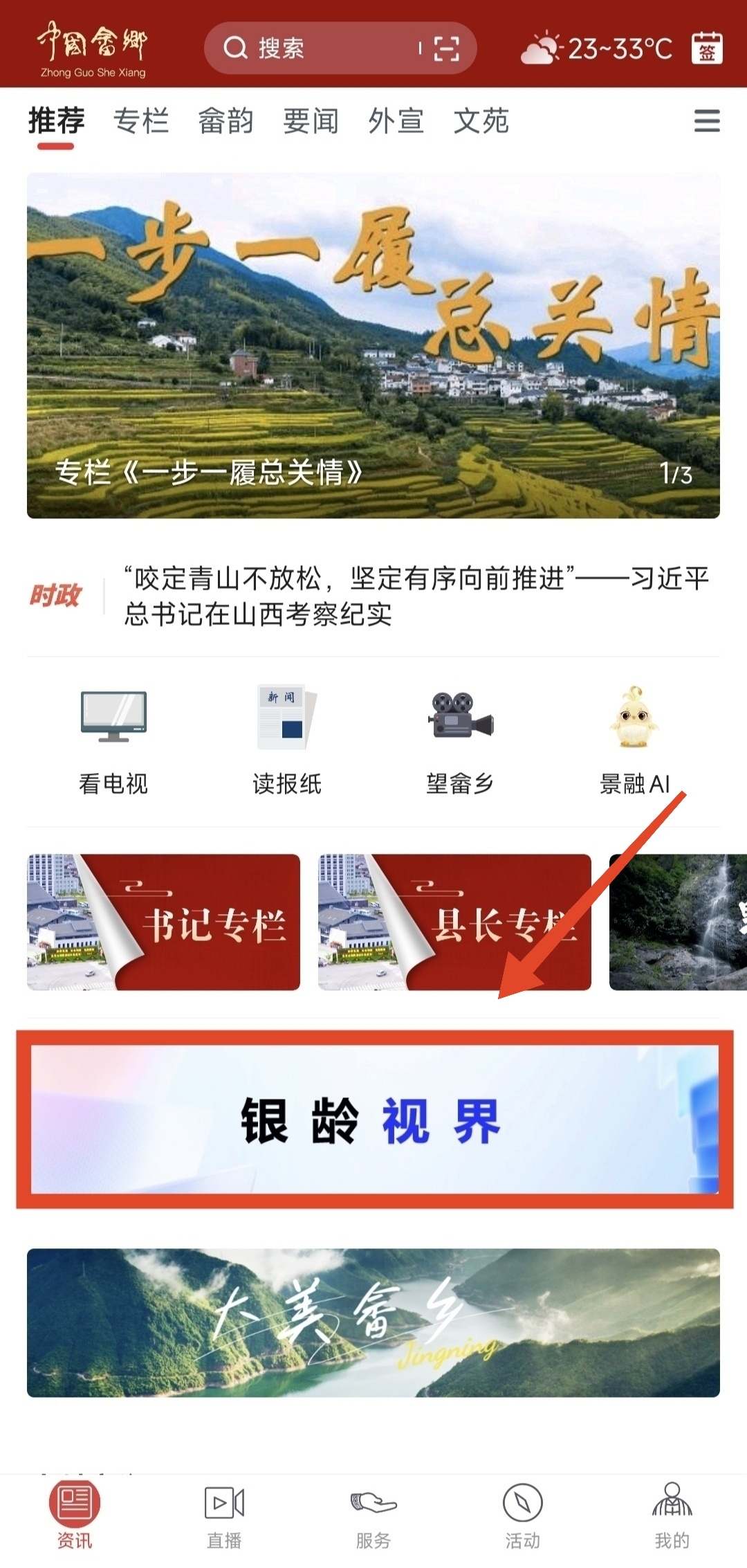Open the 银龄视界 banner

tap(373, 1120)
